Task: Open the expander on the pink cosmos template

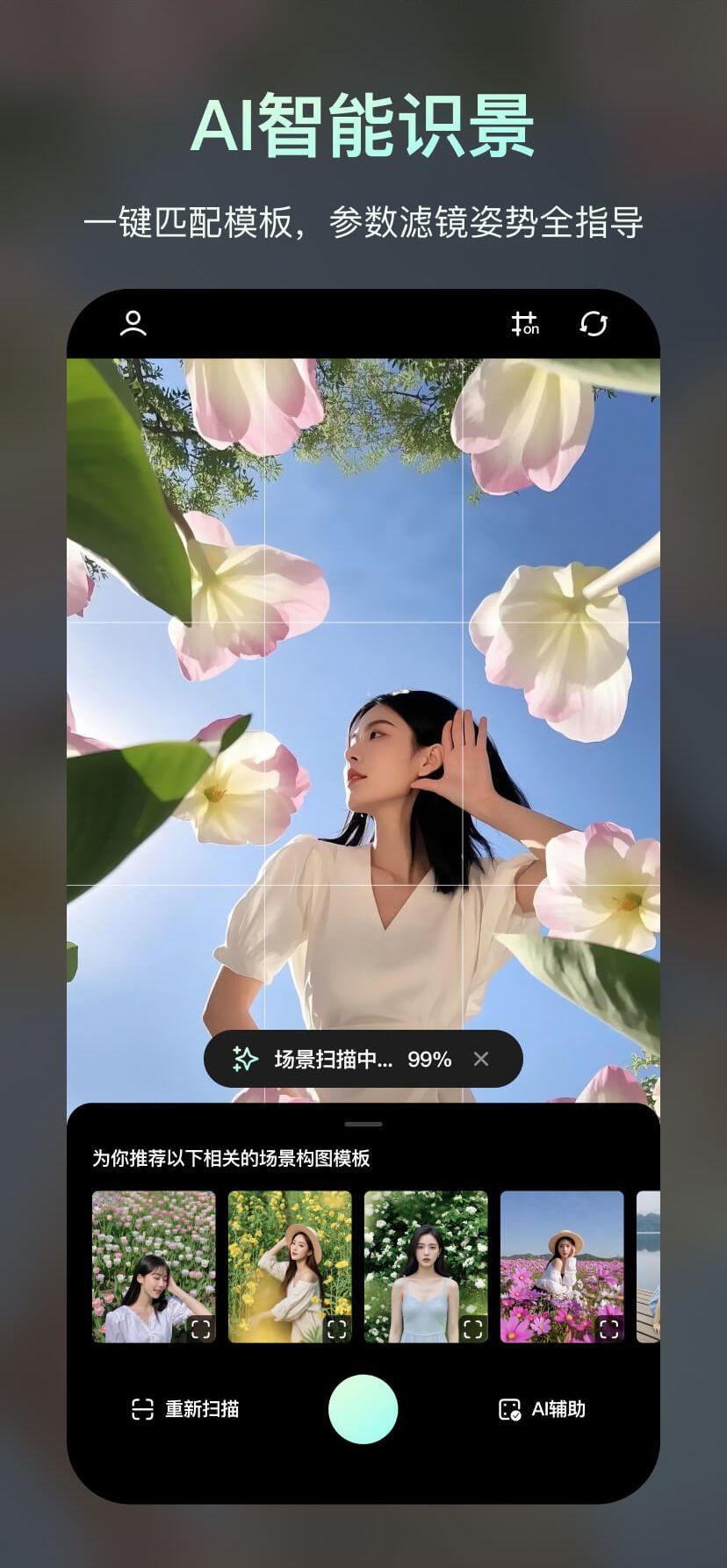Action: 608,1328
